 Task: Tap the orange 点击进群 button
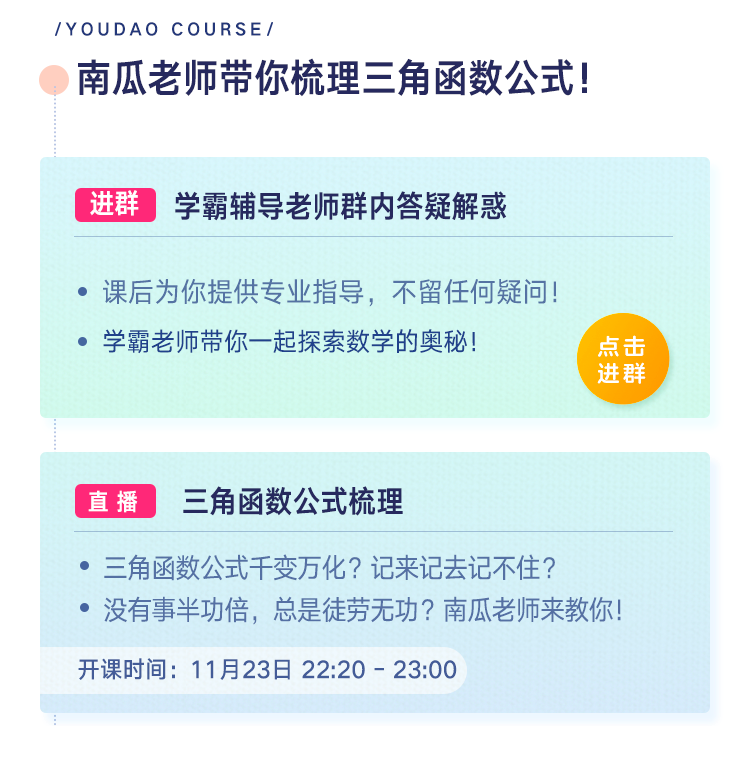(622, 360)
